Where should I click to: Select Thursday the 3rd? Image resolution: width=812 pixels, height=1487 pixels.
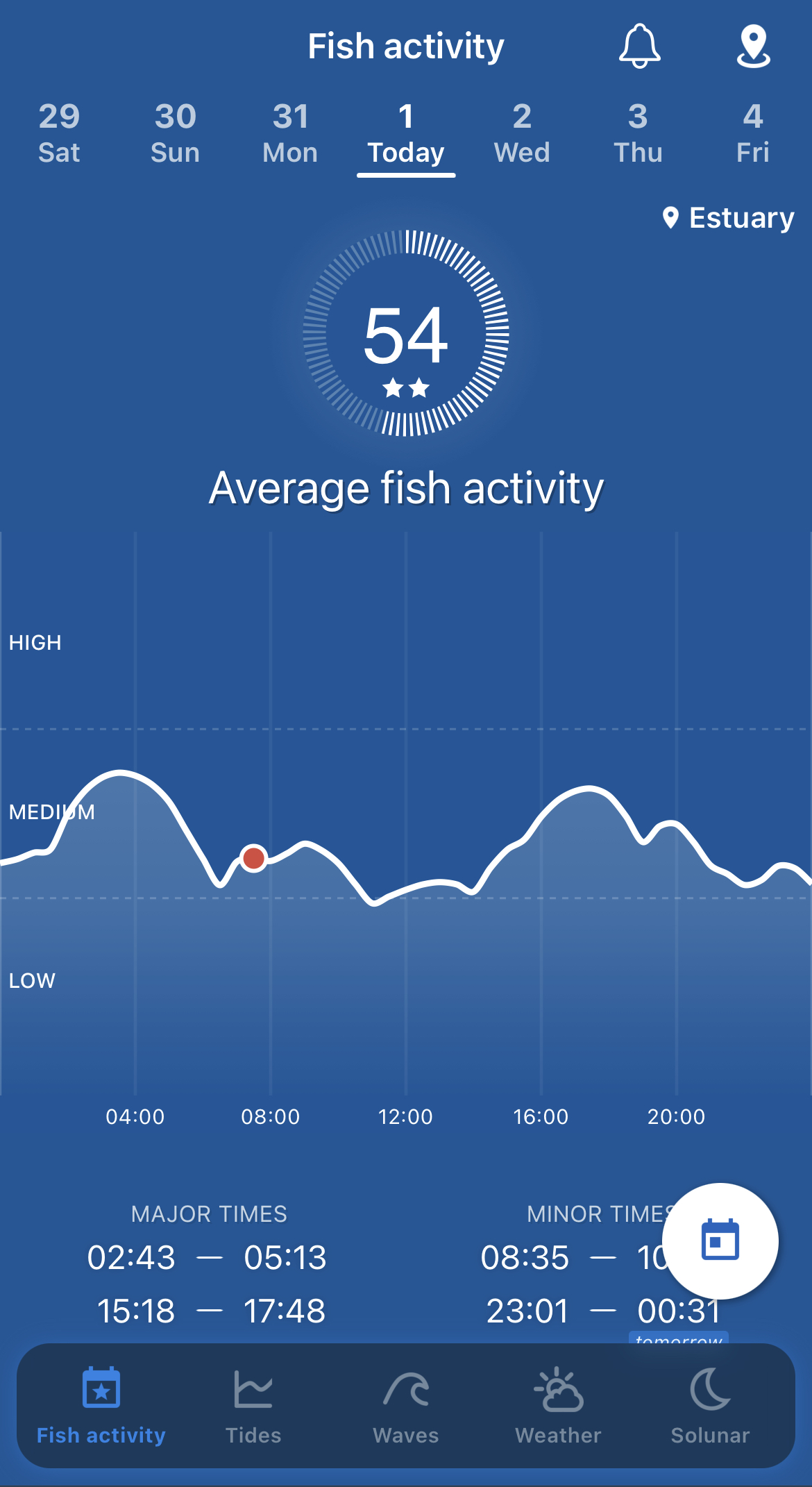638,133
